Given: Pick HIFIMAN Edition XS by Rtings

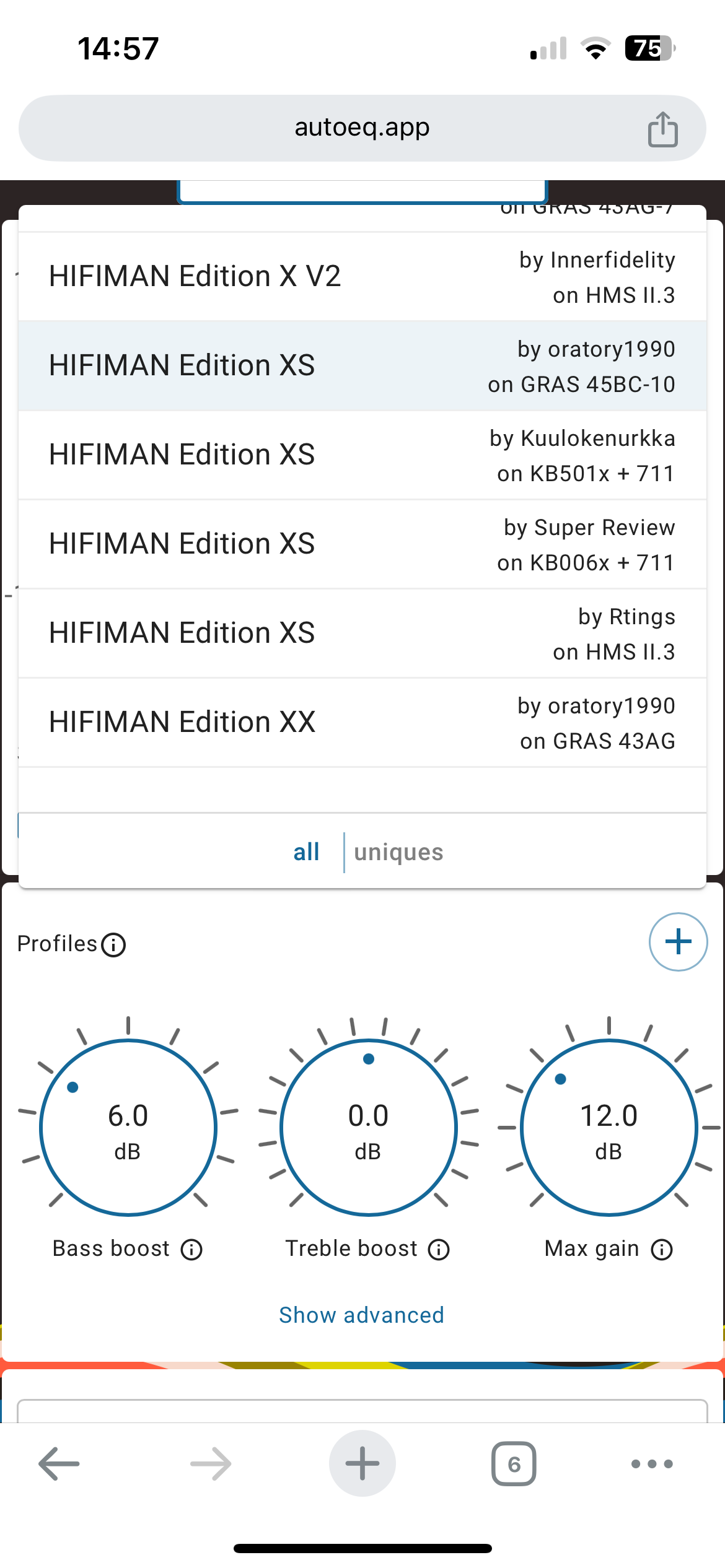Looking at the screenshot, I should pyautogui.click(x=362, y=633).
